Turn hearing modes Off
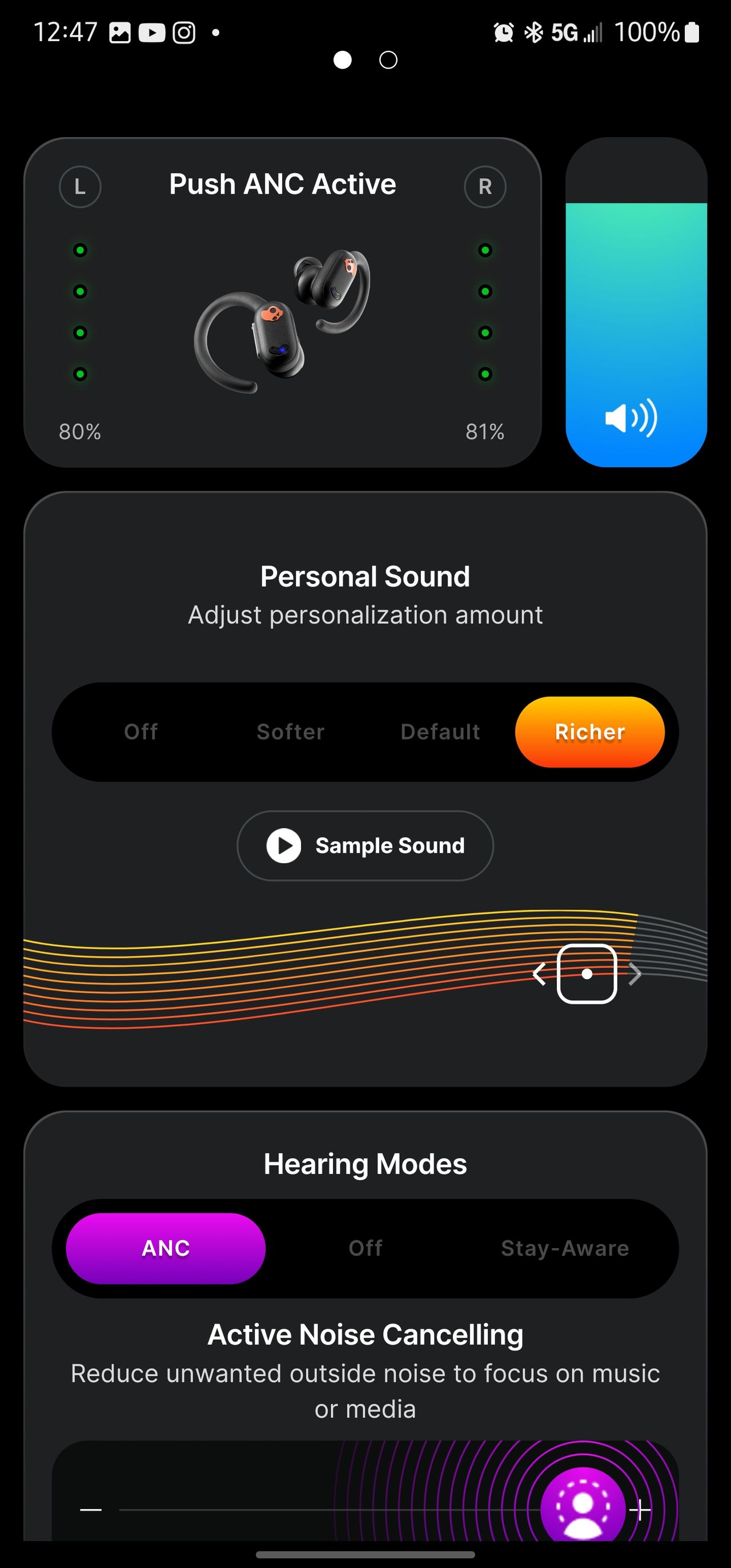This screenshot has width=731, height=1568. coord(365,1248)
